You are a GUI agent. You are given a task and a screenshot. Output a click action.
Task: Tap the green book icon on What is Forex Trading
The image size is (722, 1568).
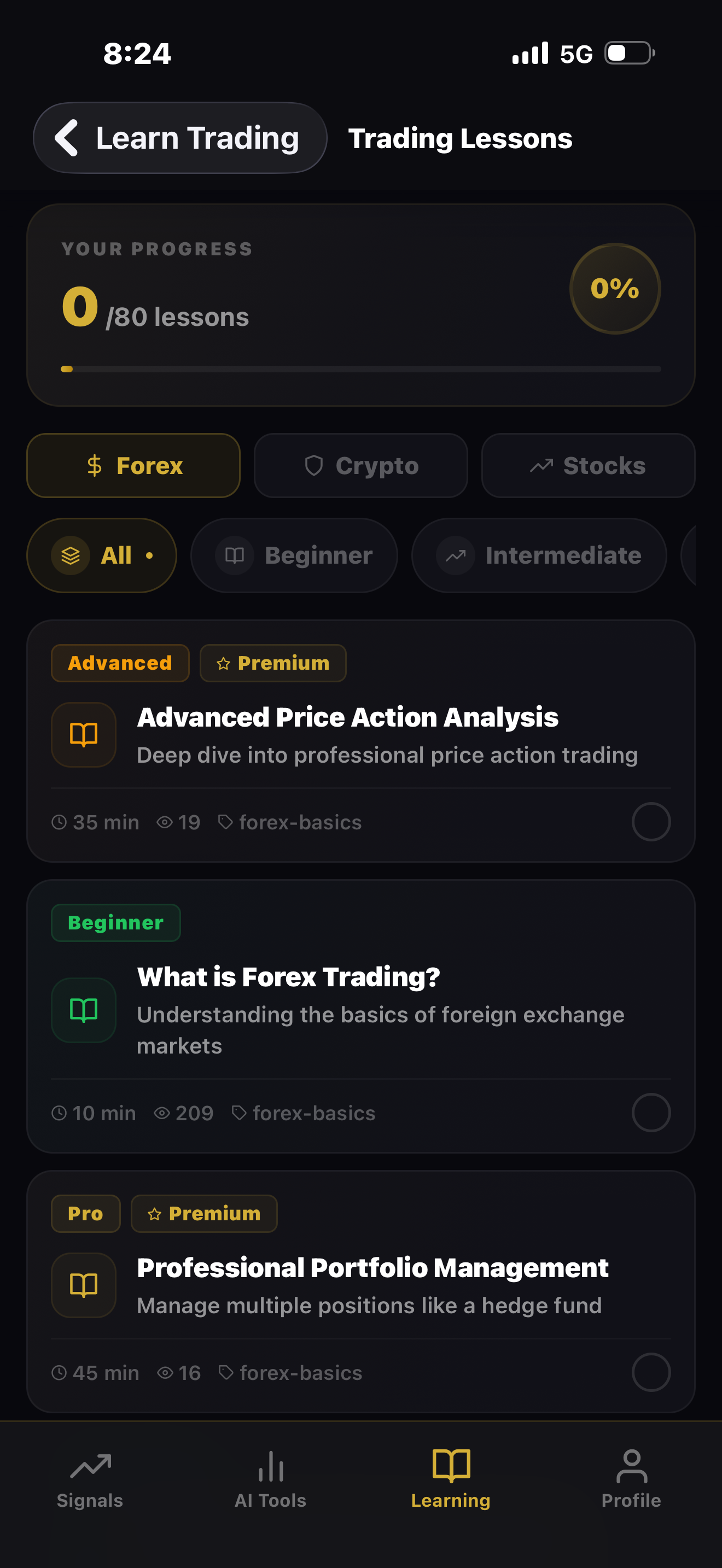click(x=83, y=1010)
